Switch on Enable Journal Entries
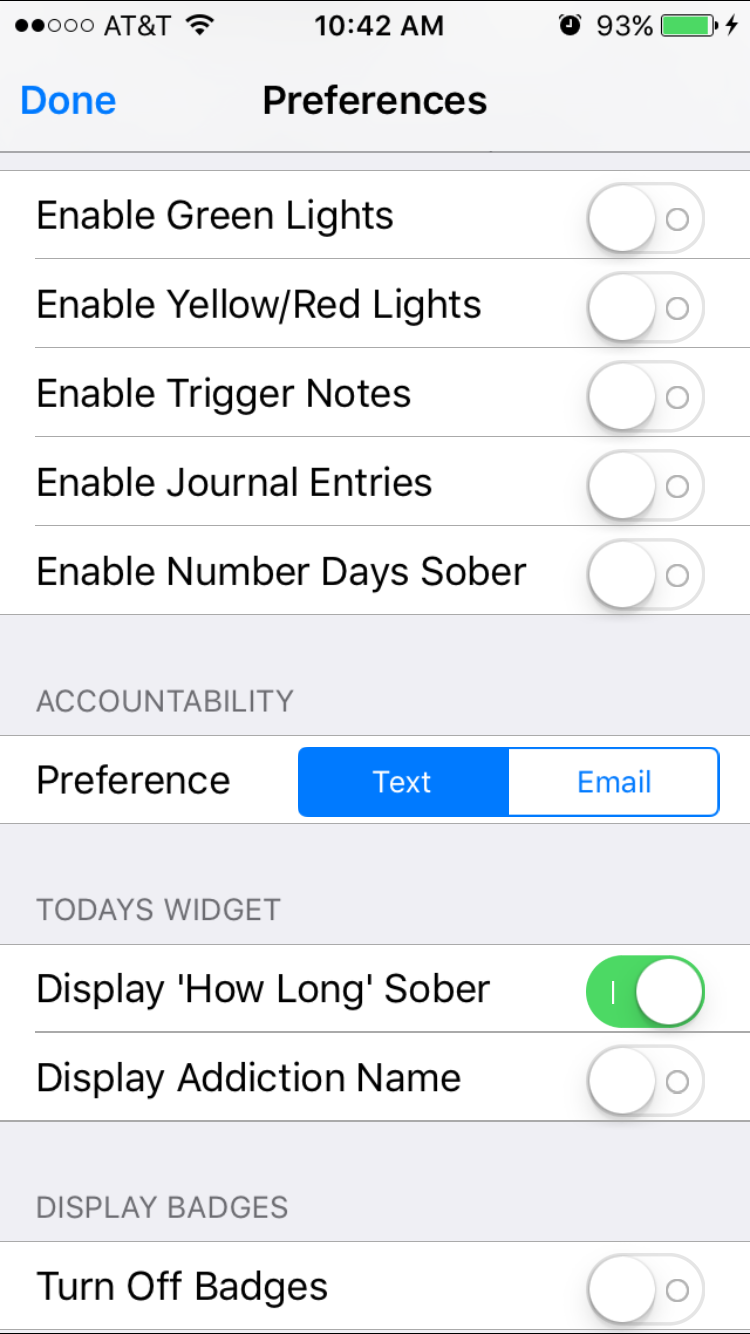The width and height of the screenshot is (750, 1334). click(645, 484)
